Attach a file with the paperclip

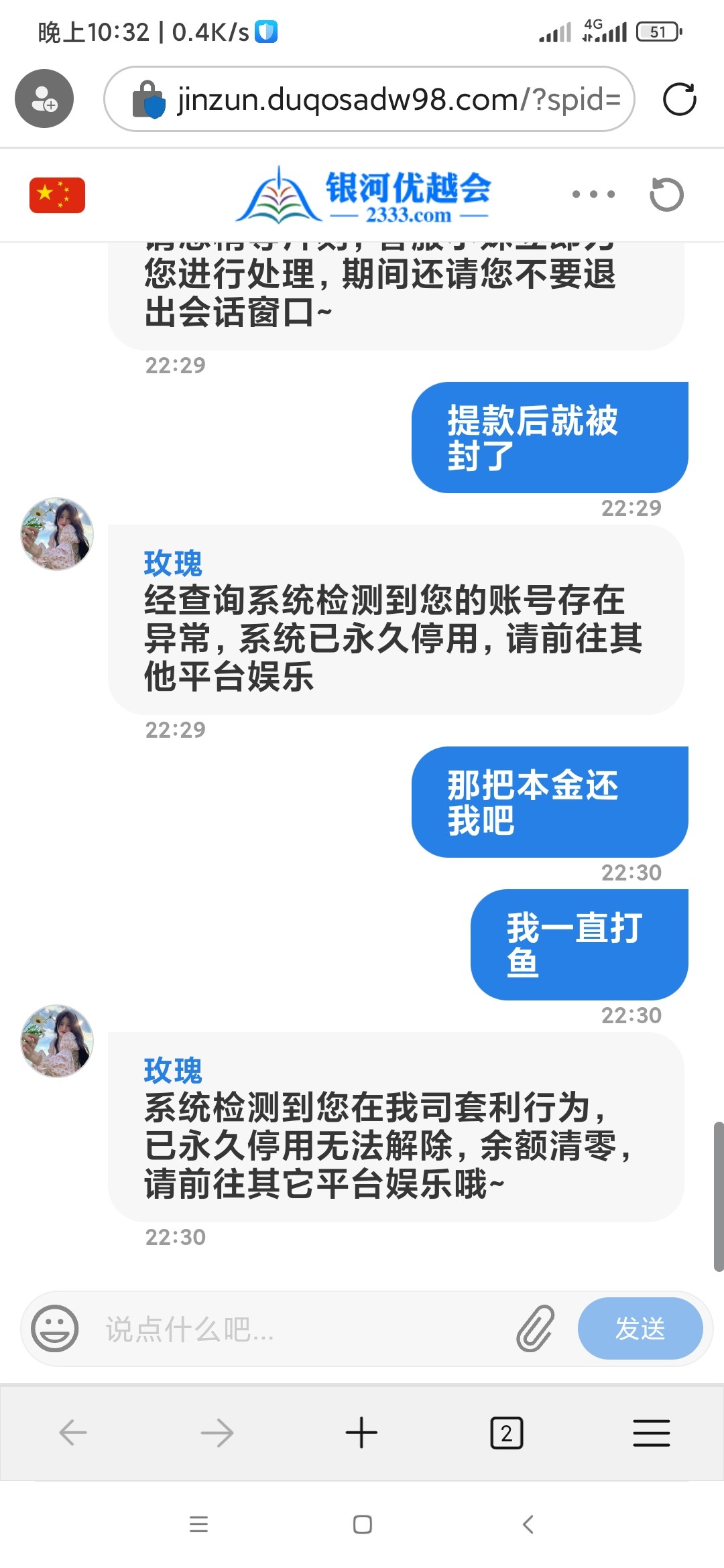[535, 1328]
